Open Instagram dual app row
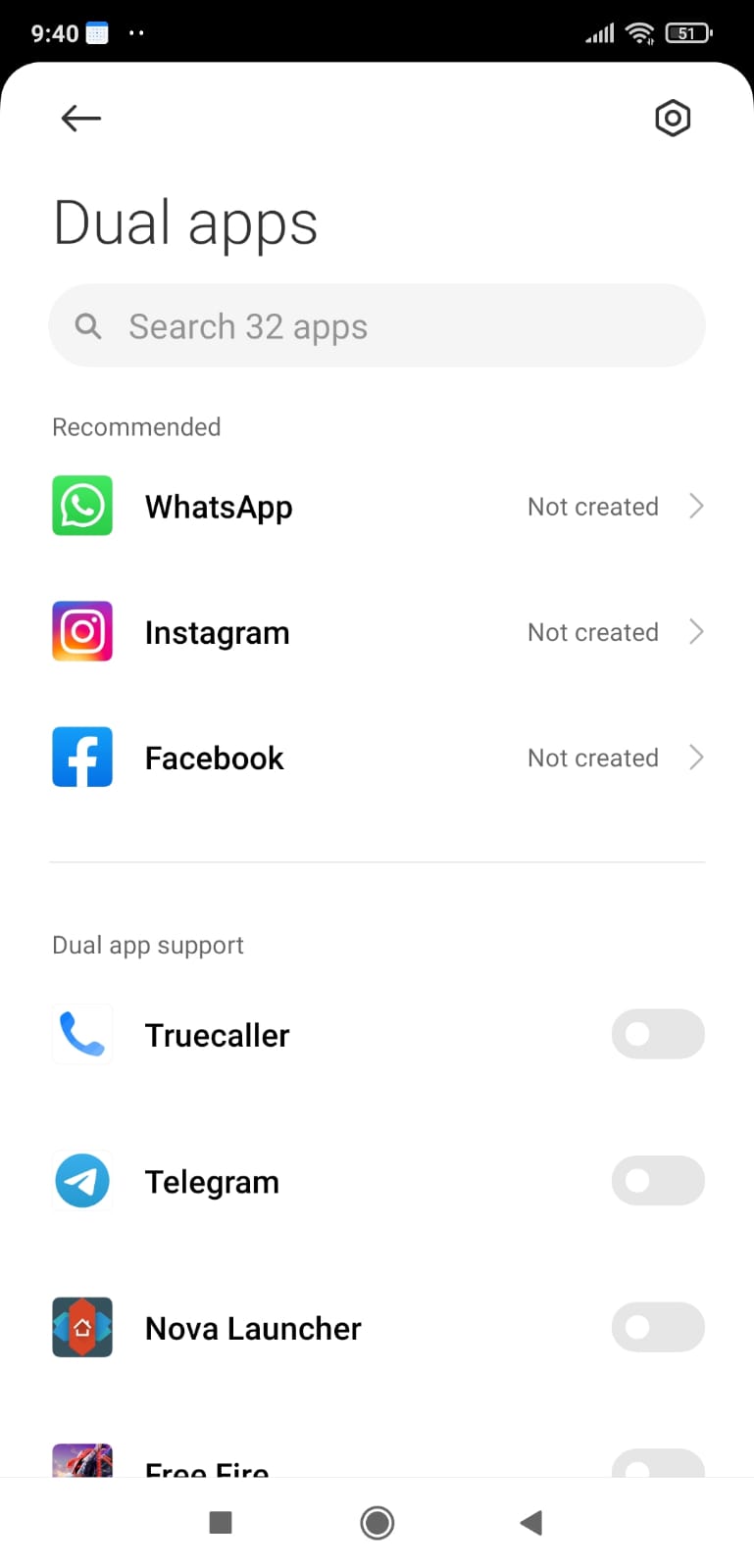Viewport: 754px width, 1568px height. click(x=377, y=632)
